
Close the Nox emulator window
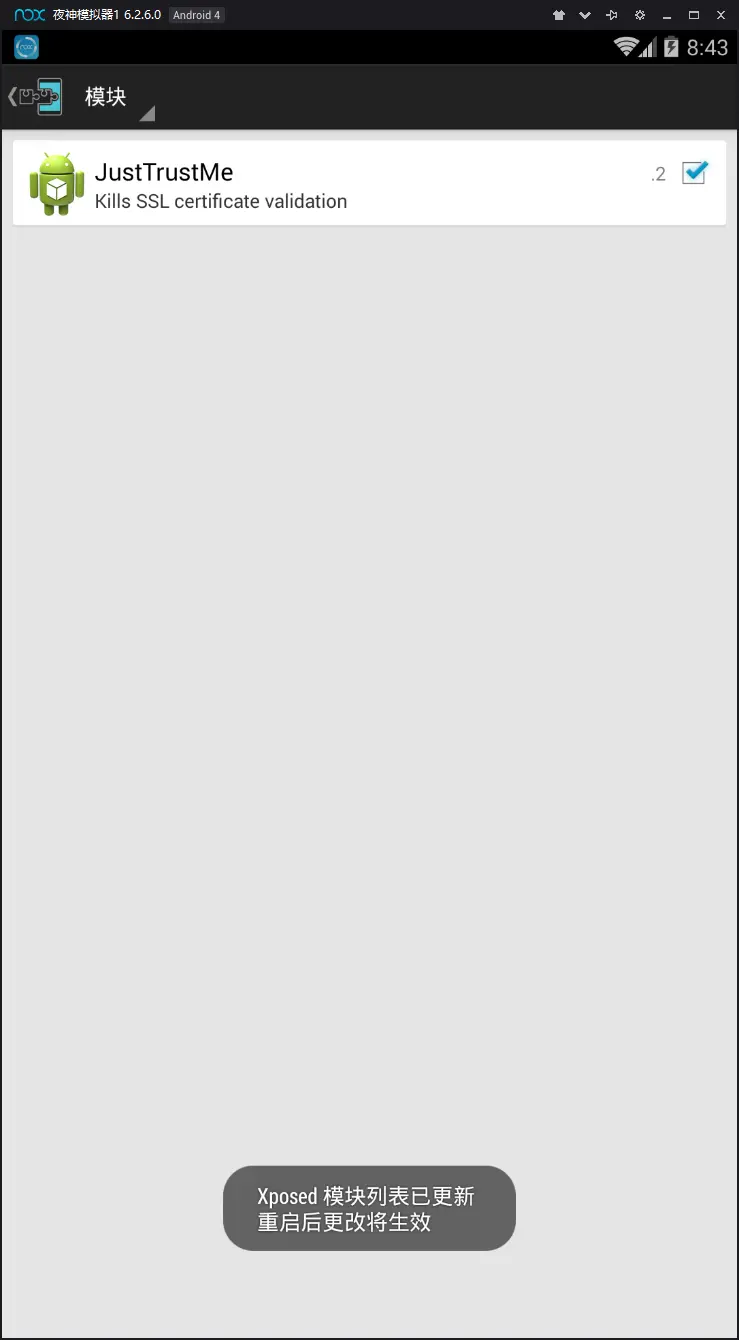click(720, 15)
